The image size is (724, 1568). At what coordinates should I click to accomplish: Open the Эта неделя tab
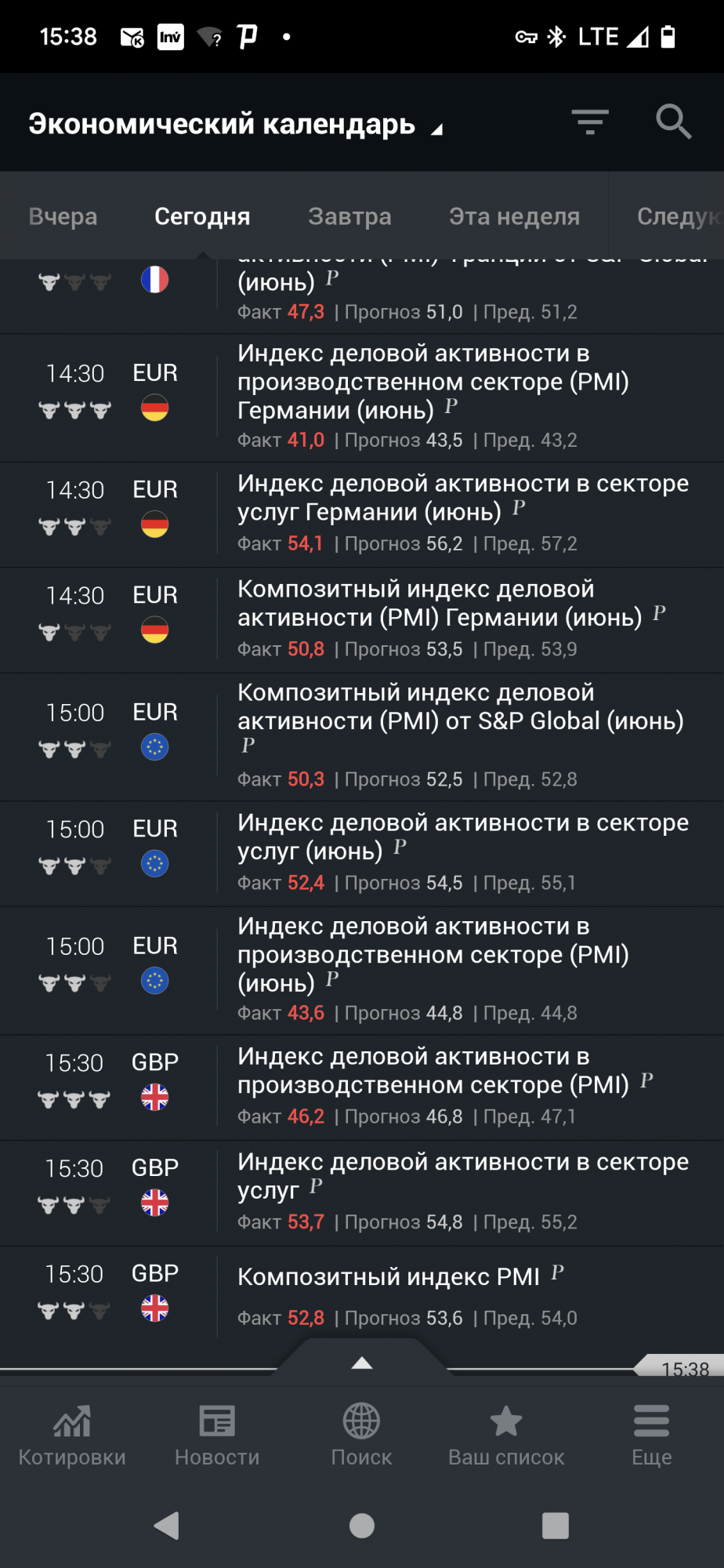coord(514,216)
